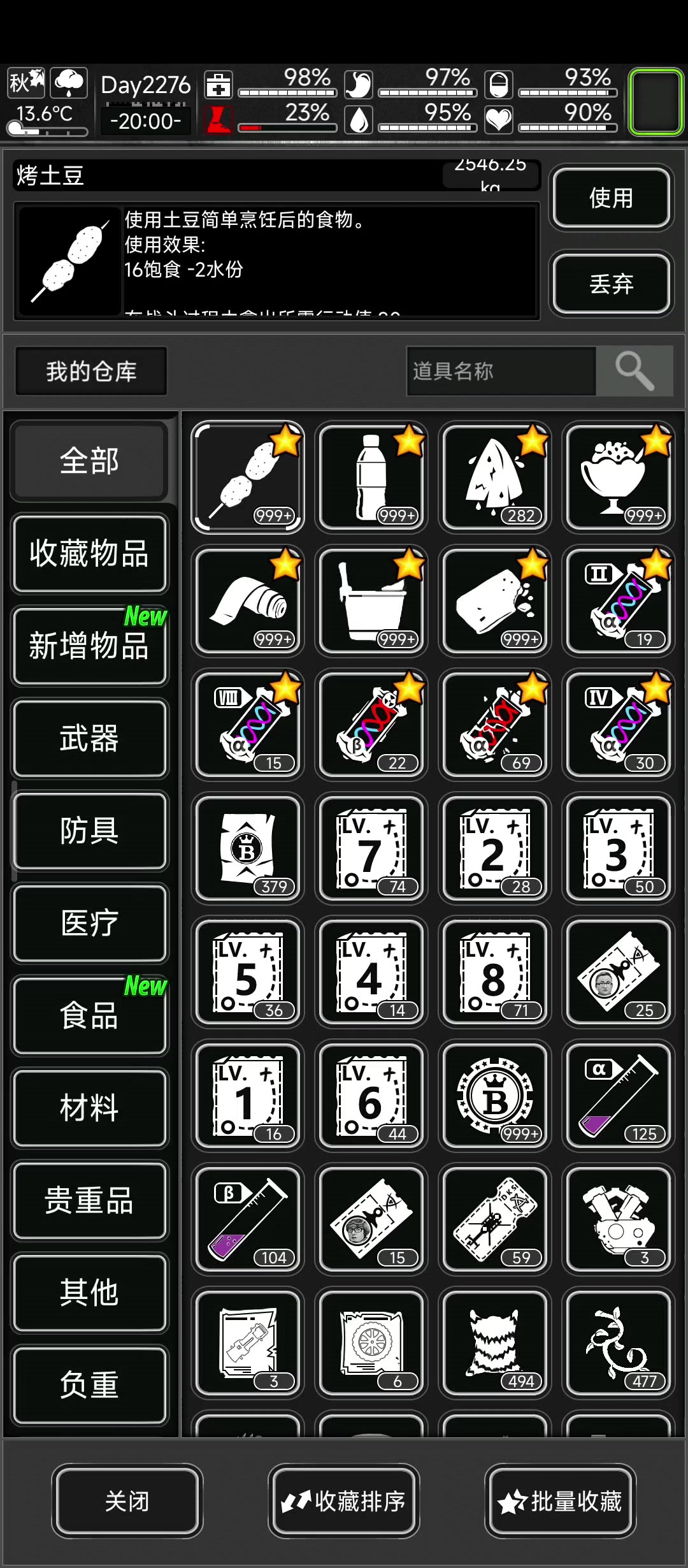Filter by 武器

click(89, 738)
